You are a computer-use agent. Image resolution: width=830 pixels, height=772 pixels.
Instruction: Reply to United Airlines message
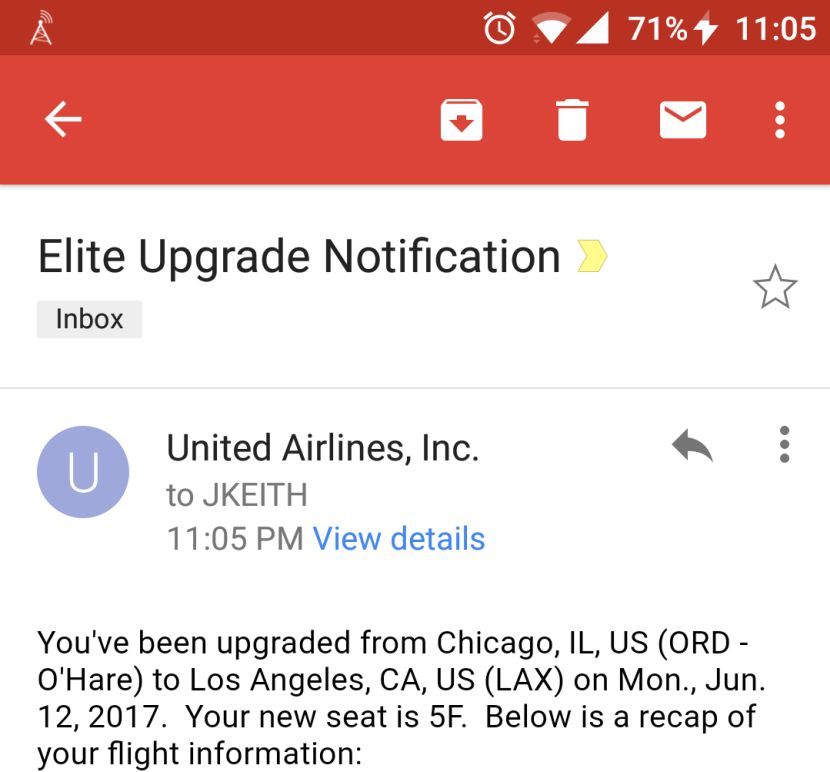tap(692, 445)
